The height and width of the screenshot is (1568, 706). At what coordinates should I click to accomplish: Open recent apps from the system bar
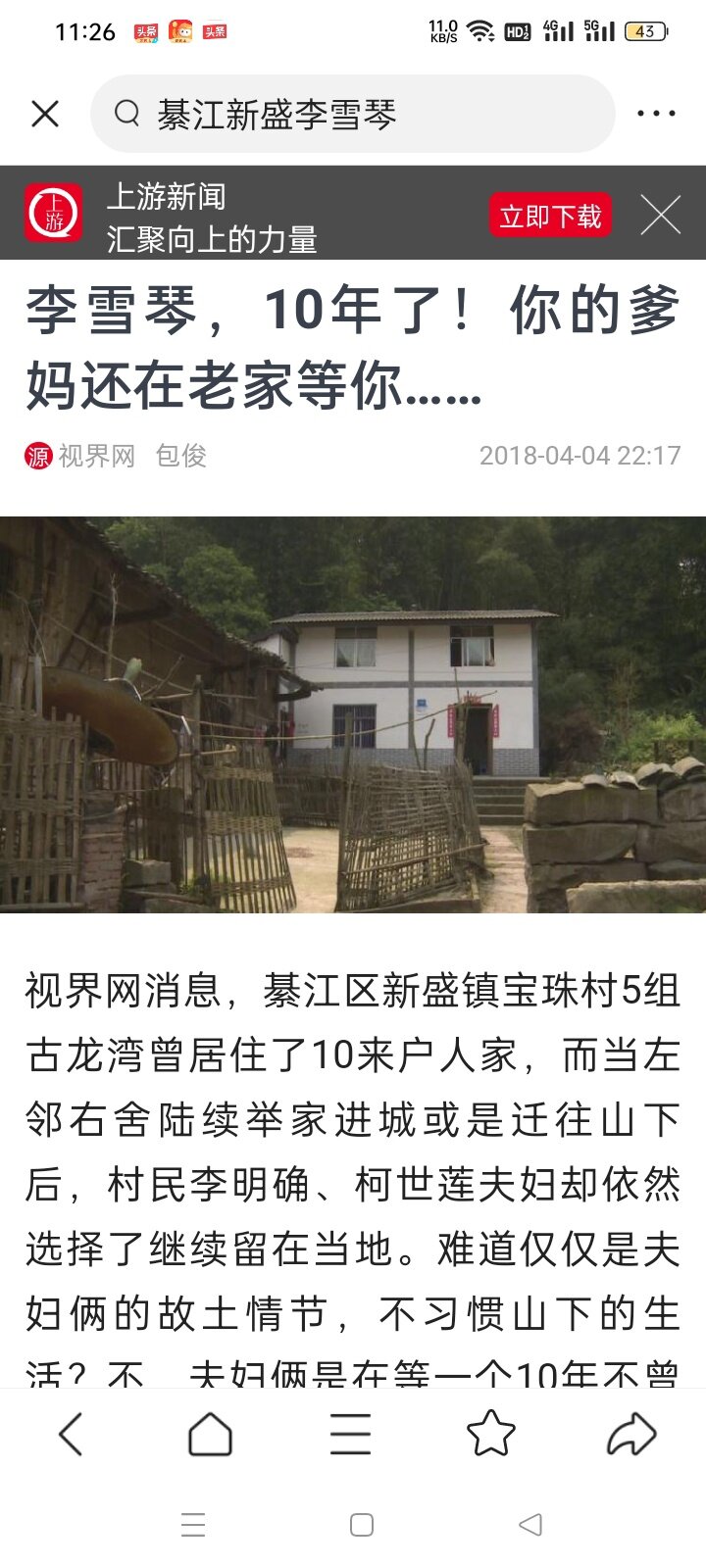(193, 1525)
